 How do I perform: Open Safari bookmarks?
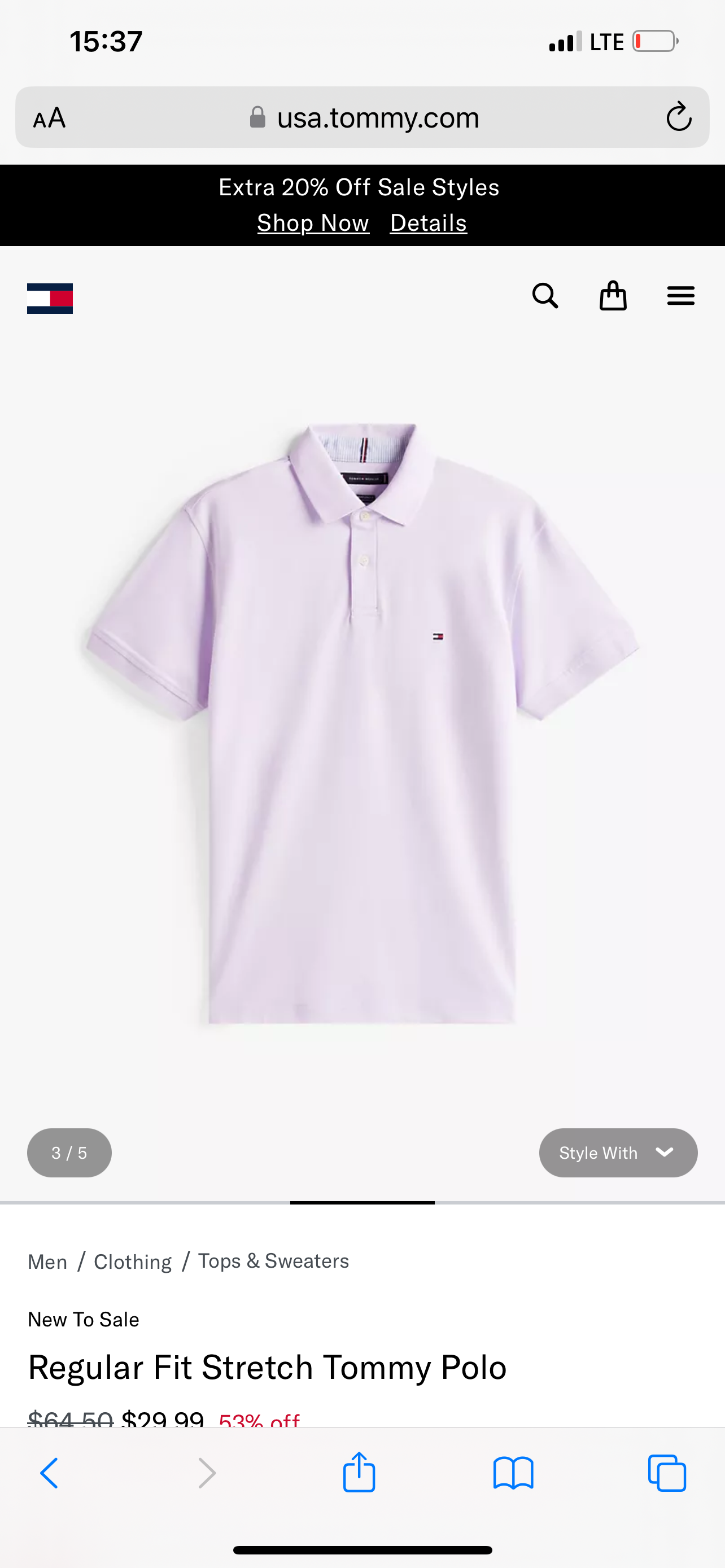coord(513,1473)
